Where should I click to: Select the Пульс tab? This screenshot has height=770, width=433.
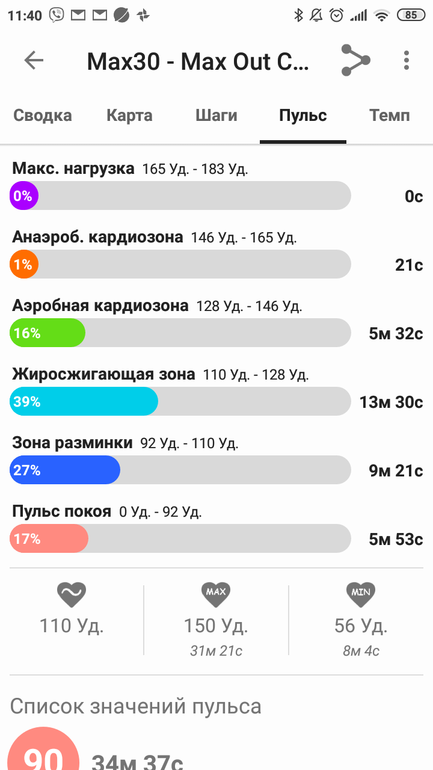click(303, 116)
